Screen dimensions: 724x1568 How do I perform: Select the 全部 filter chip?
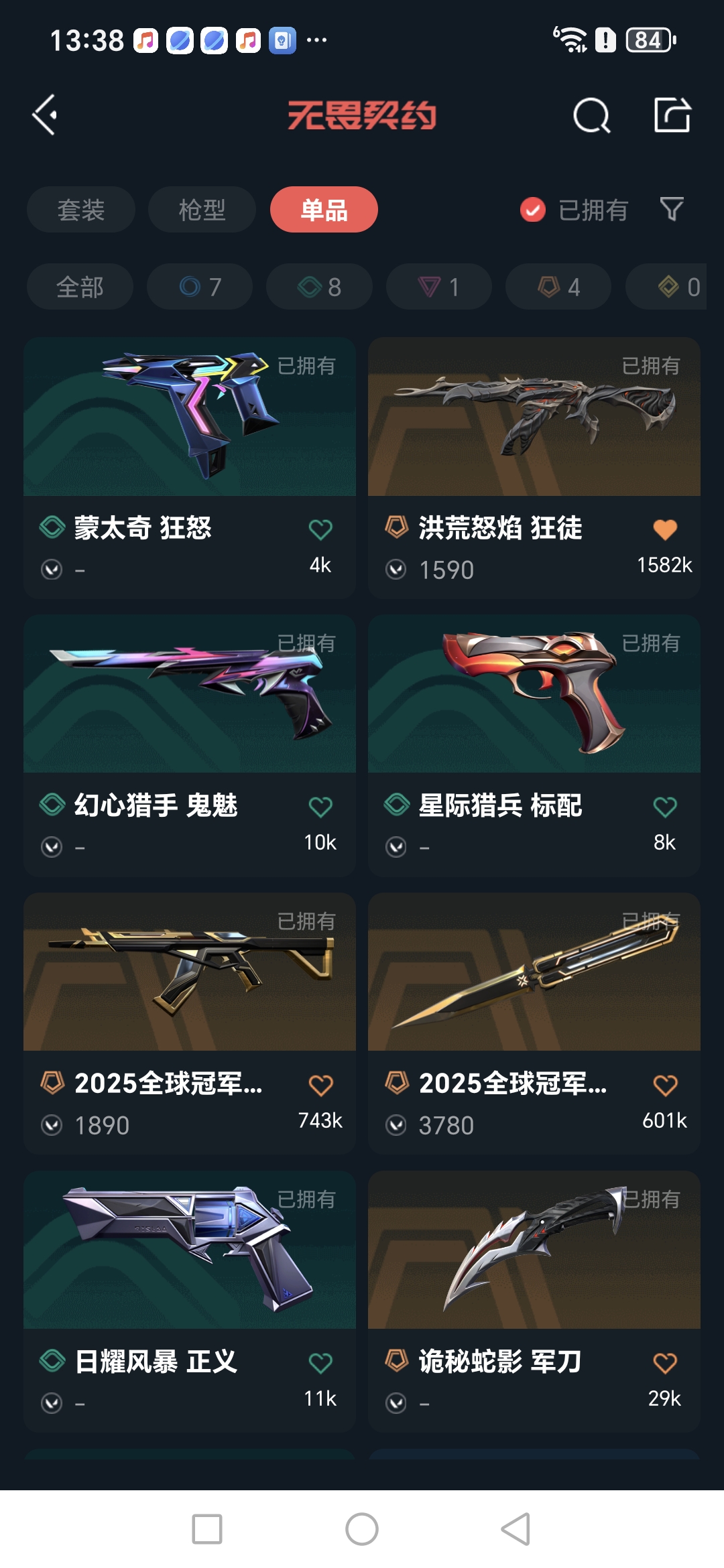click(80, 287)
